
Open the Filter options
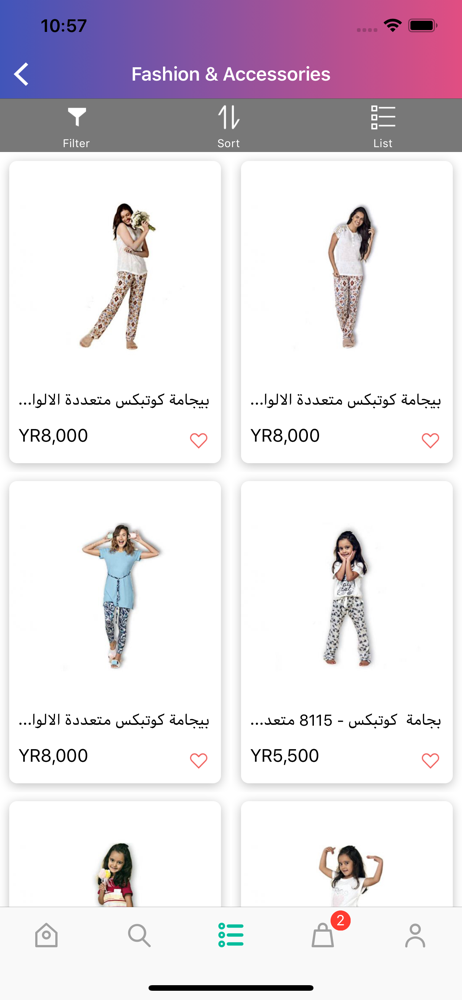76,128
